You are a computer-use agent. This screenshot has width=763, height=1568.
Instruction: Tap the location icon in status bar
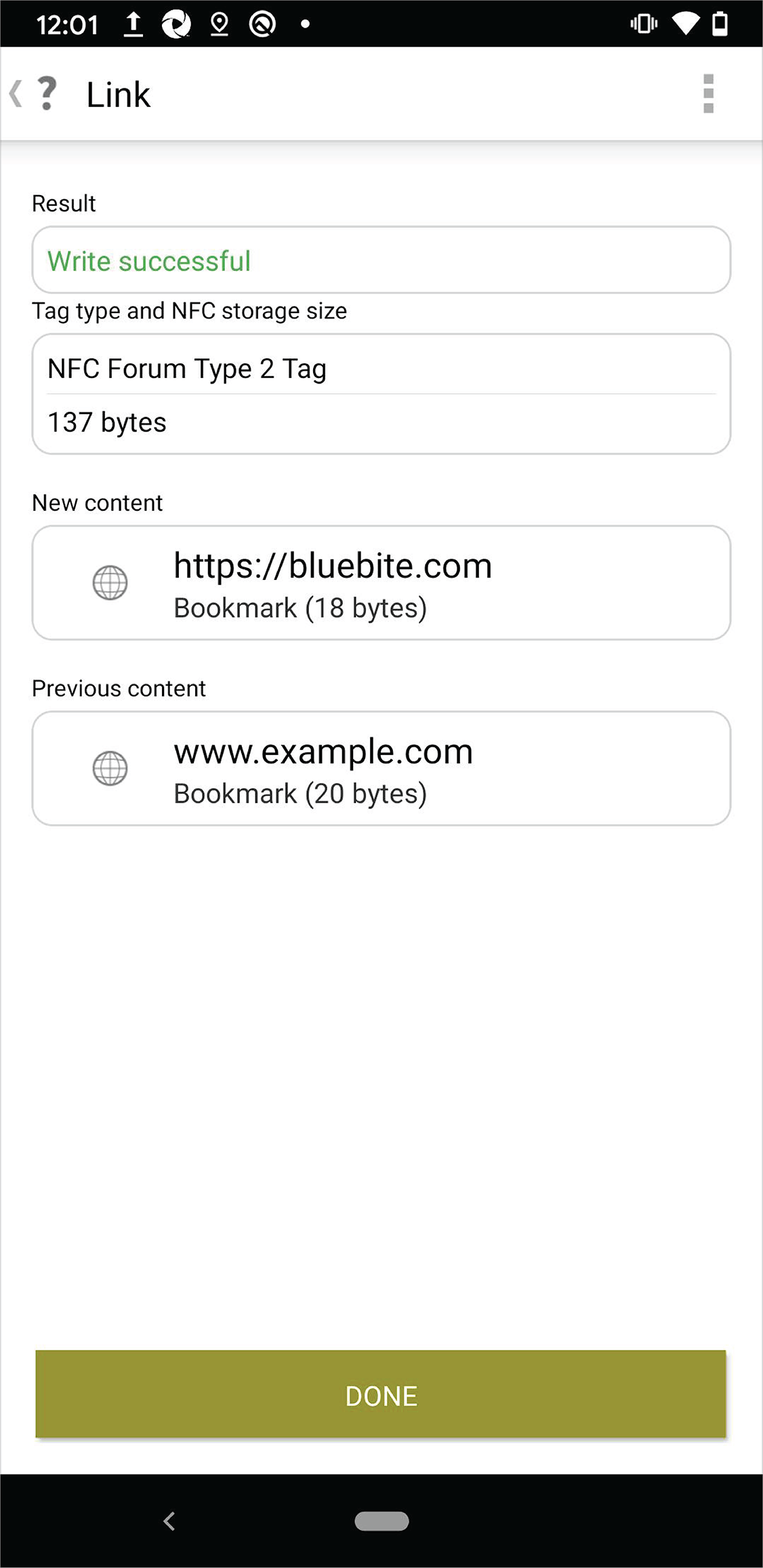click(x=219, y=23)
